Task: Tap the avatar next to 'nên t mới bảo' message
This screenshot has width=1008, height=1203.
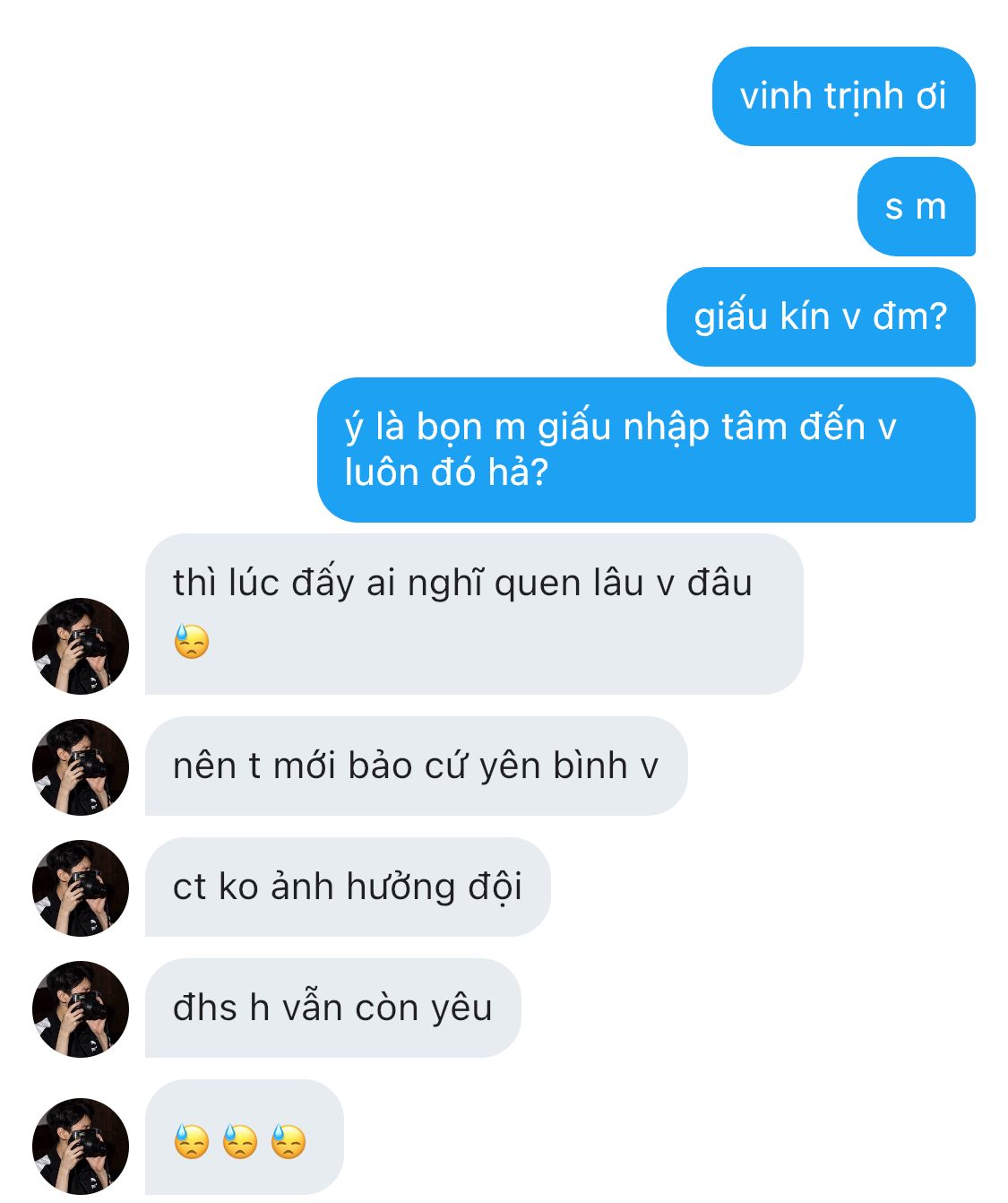Action: 81,766
